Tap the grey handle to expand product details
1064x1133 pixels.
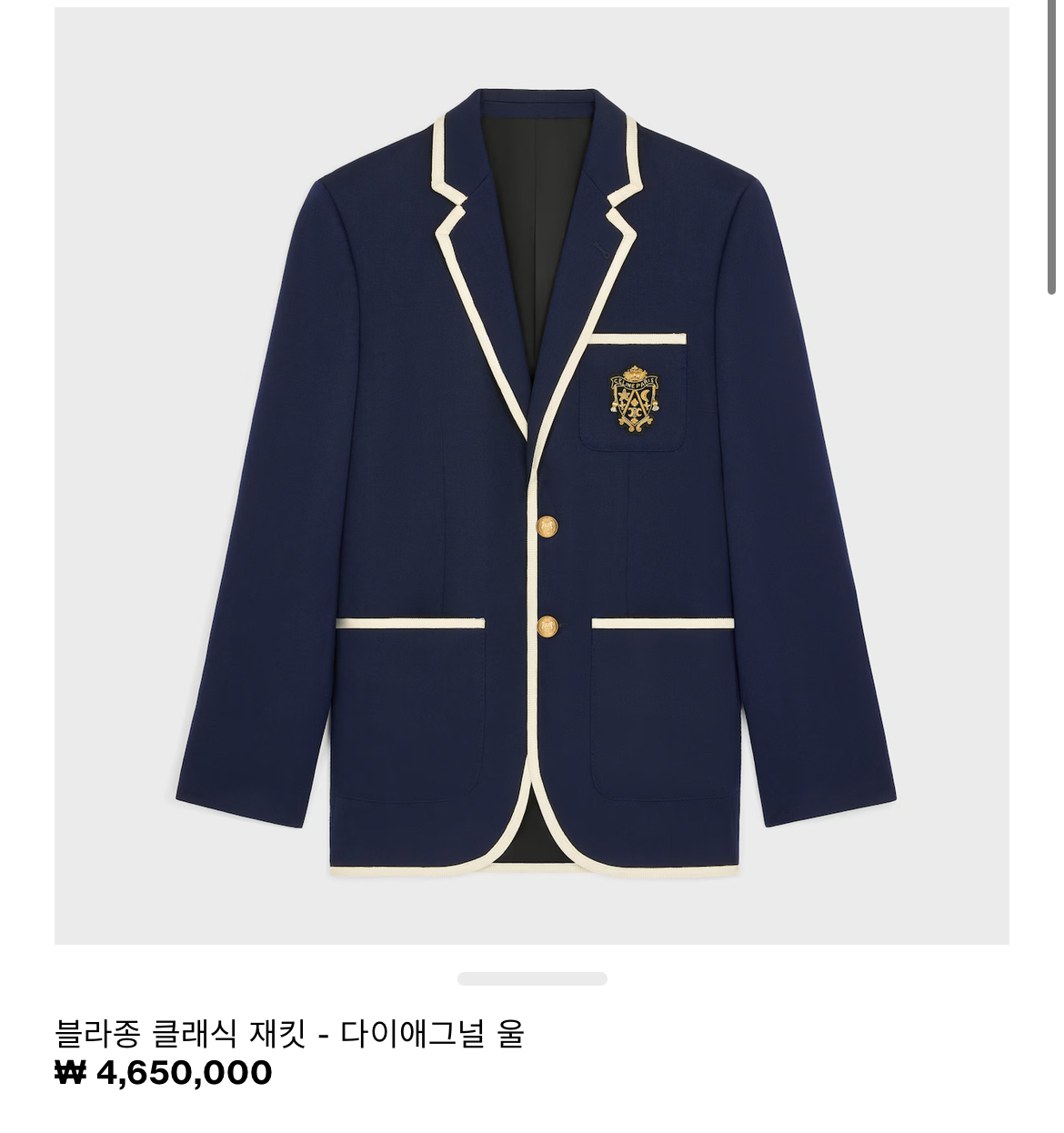(532, 978)
